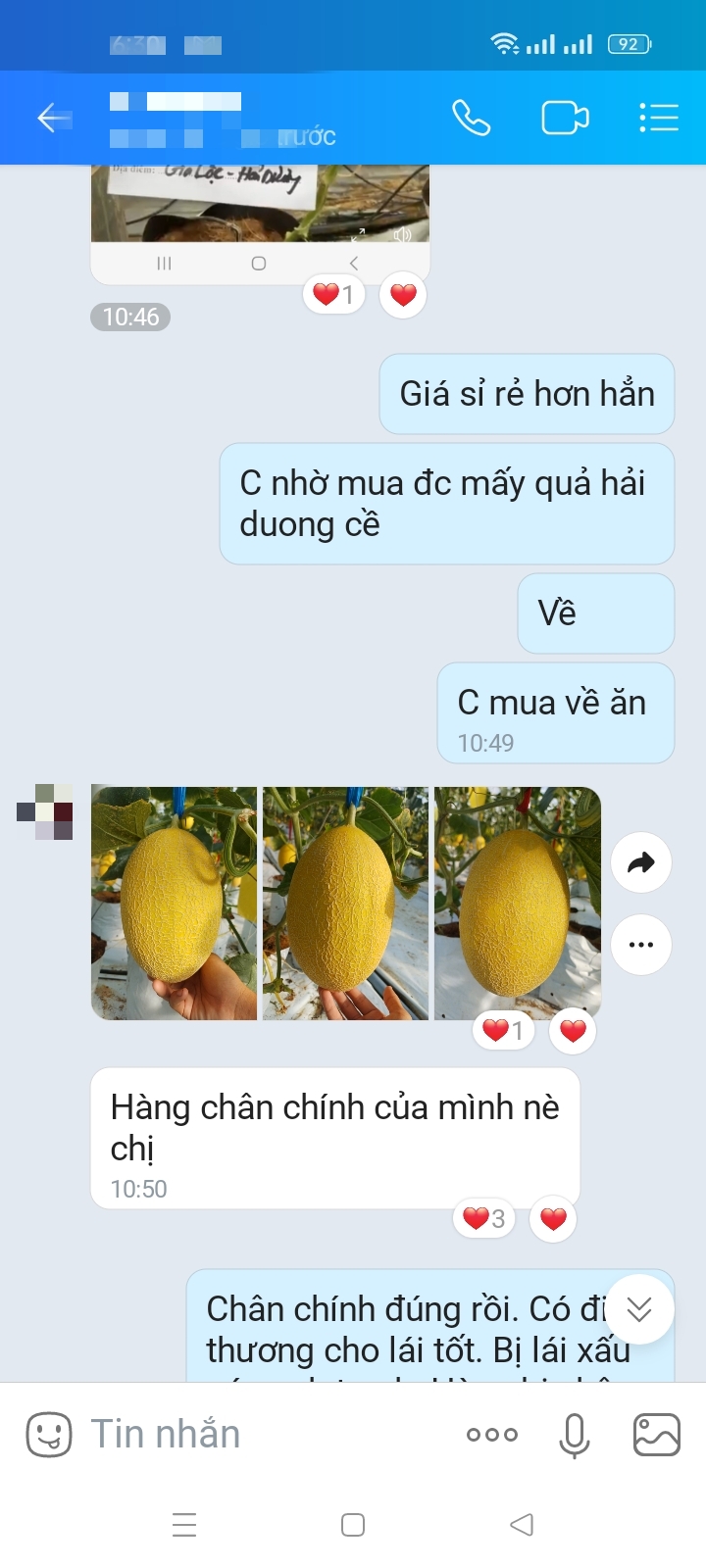Open more attachment options
This screenshot has width=706, height=1568.
(x=492, y=1435)
